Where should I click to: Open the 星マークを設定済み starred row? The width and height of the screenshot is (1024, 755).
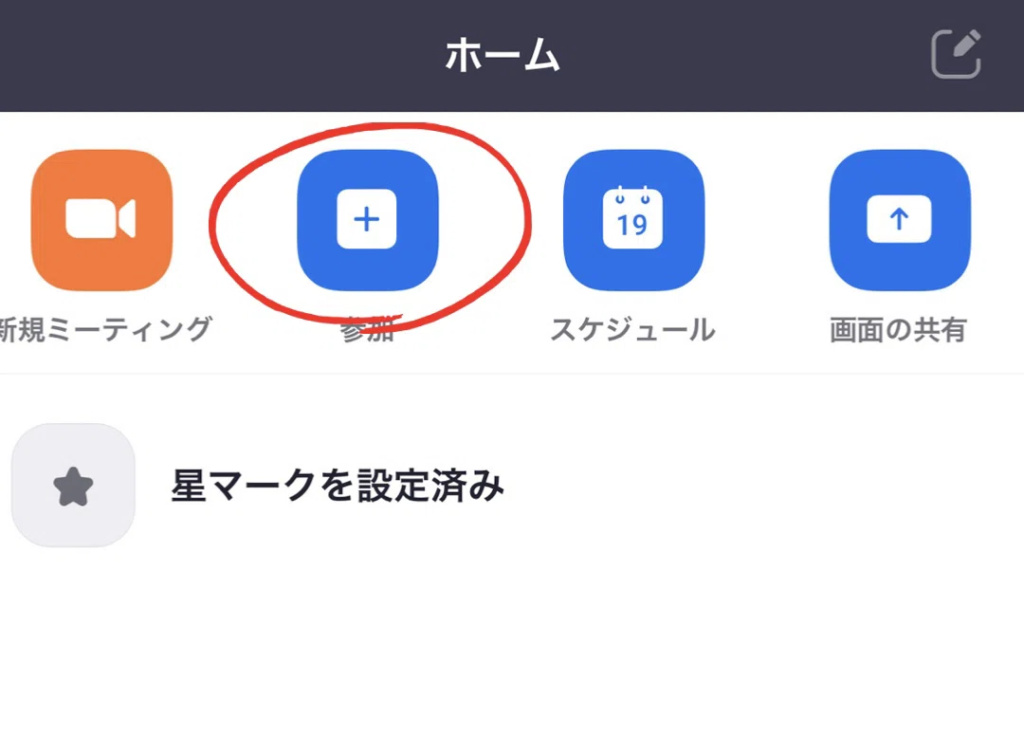click(337, 486)
